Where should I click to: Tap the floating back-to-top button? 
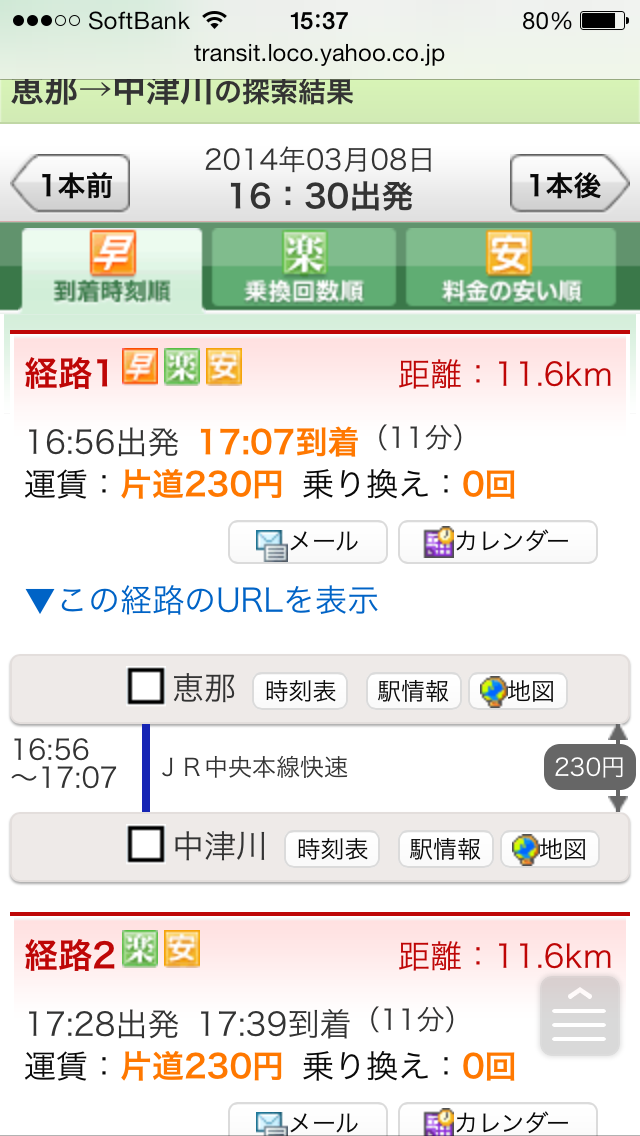[579, 1017]
